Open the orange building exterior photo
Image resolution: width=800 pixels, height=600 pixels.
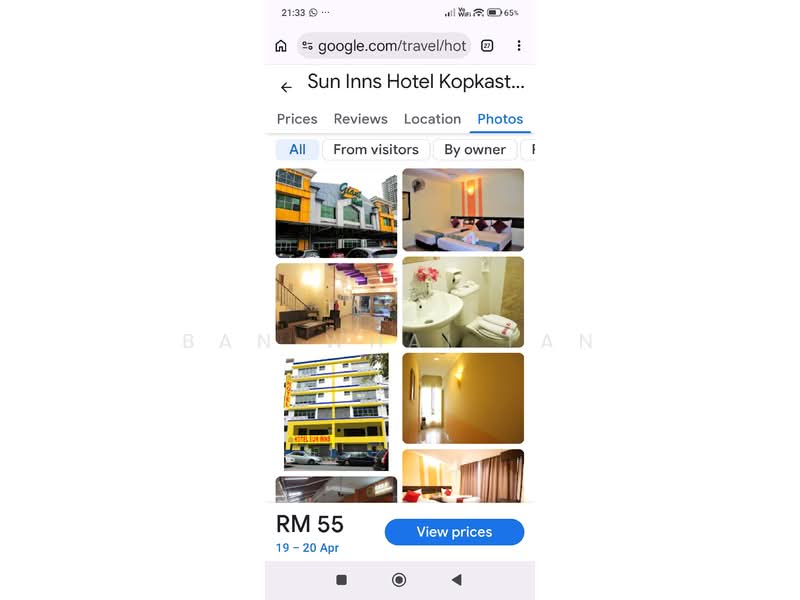point(336,213)
